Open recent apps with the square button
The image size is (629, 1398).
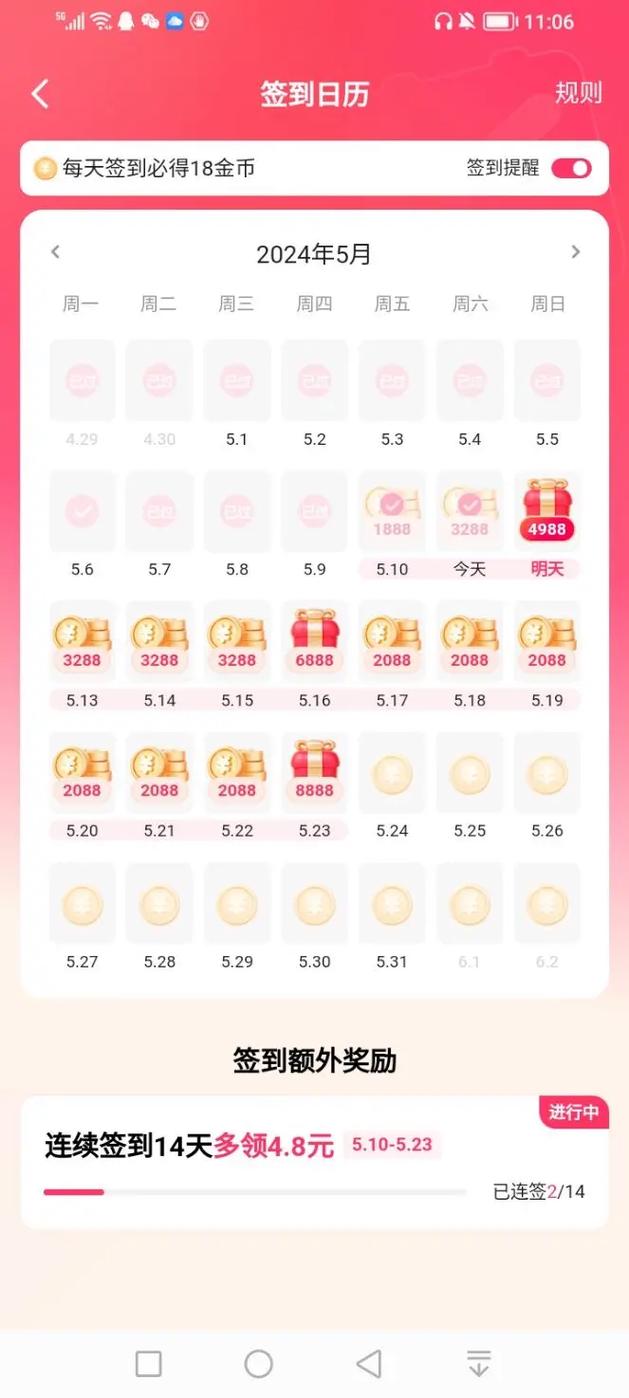(149, 1363)
